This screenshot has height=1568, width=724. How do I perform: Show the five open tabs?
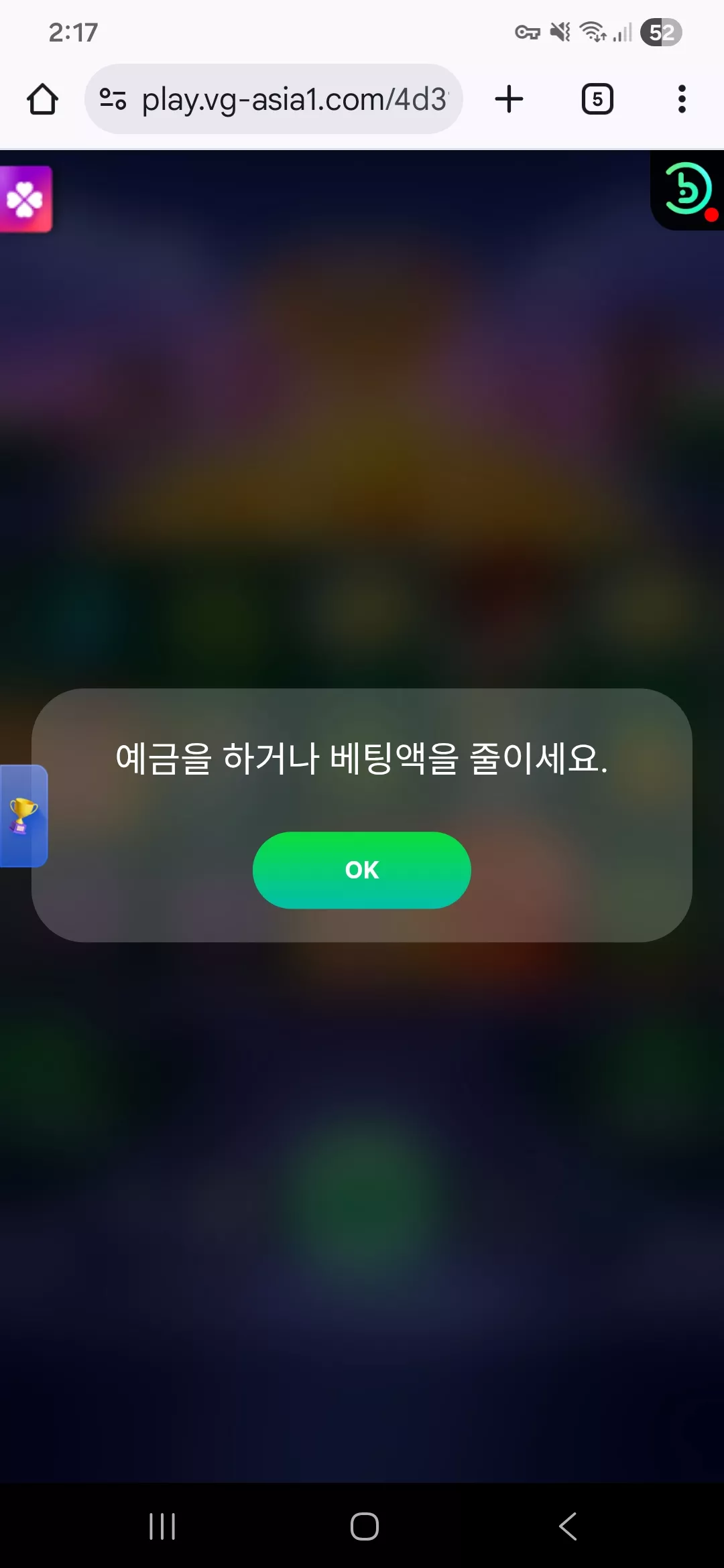pyautogui.click(x=597, y=99)
